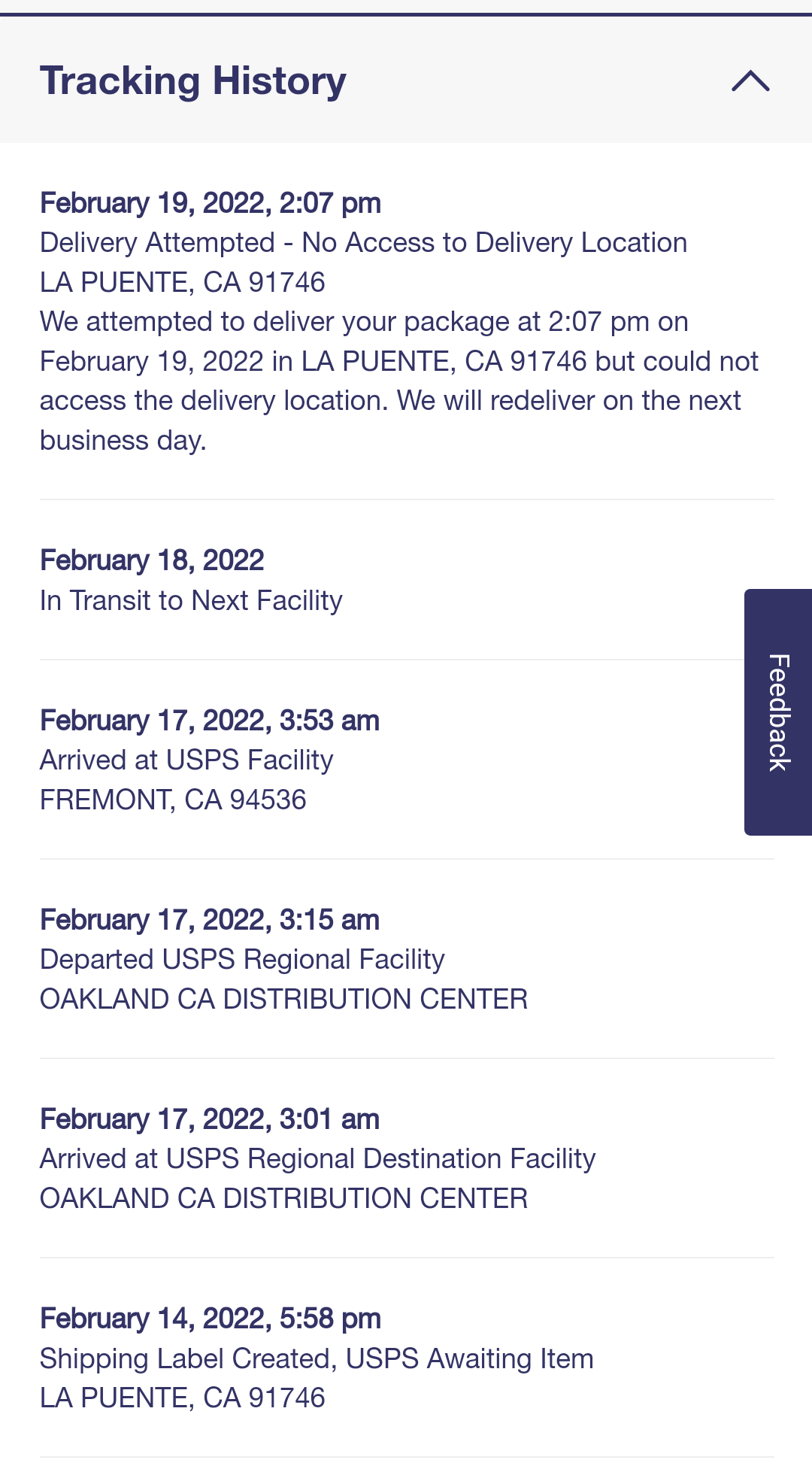Select the February 19 delivery attempt entry
The image size is (812, 1469).
363,242
